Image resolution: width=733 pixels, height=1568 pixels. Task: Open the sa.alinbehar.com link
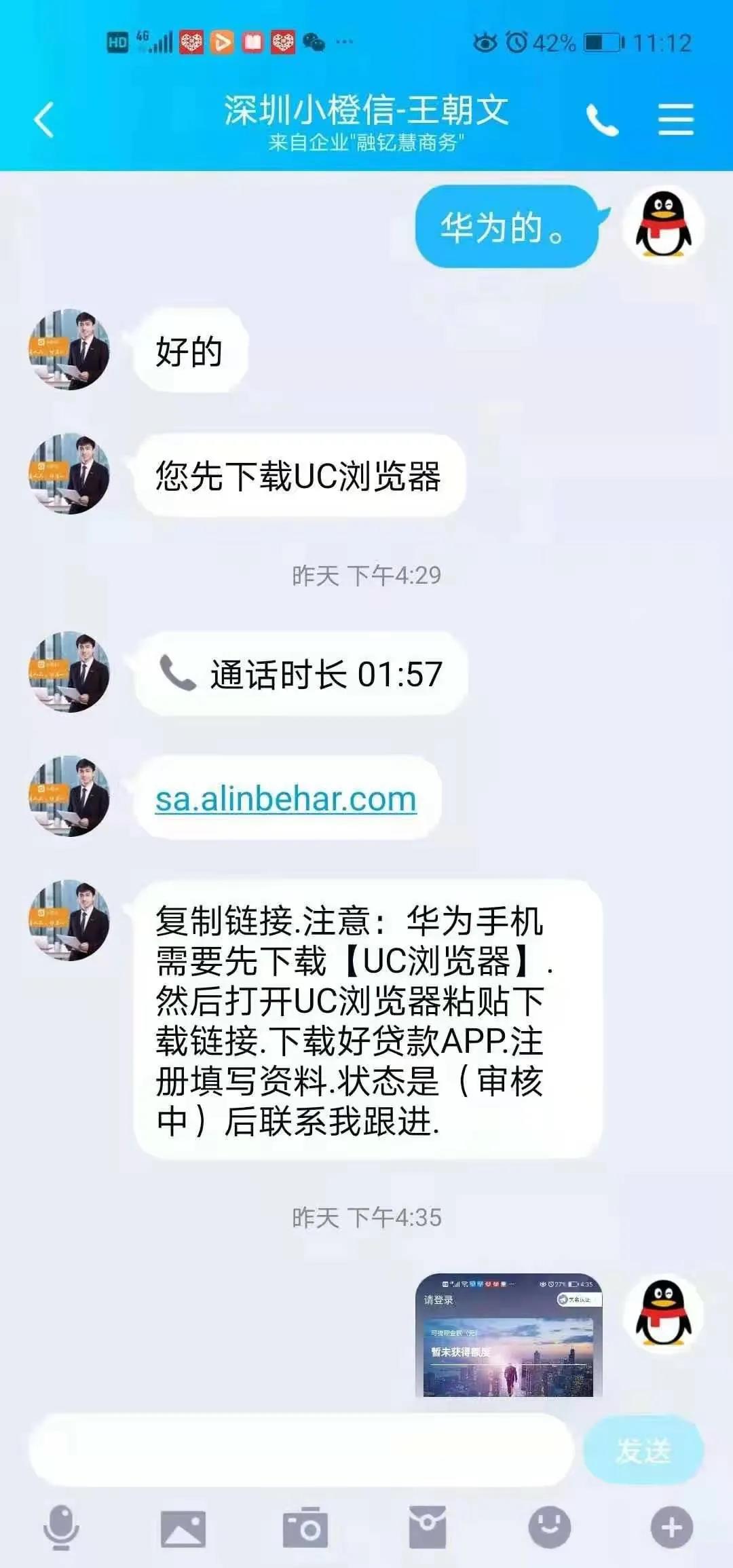click(286, 799)
